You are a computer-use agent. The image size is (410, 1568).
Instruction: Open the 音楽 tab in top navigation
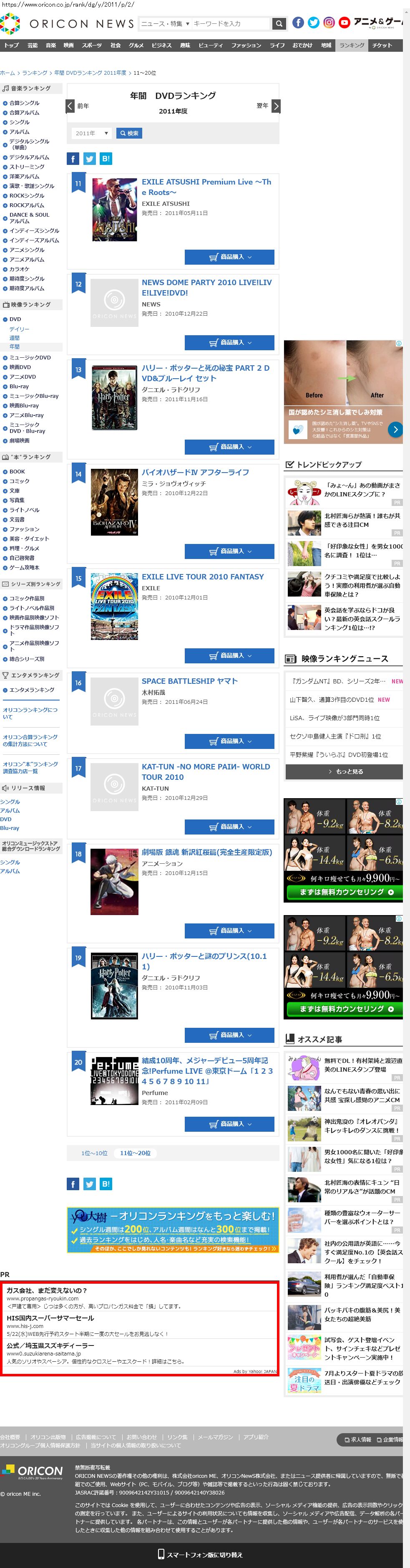[x=51, y=46]
